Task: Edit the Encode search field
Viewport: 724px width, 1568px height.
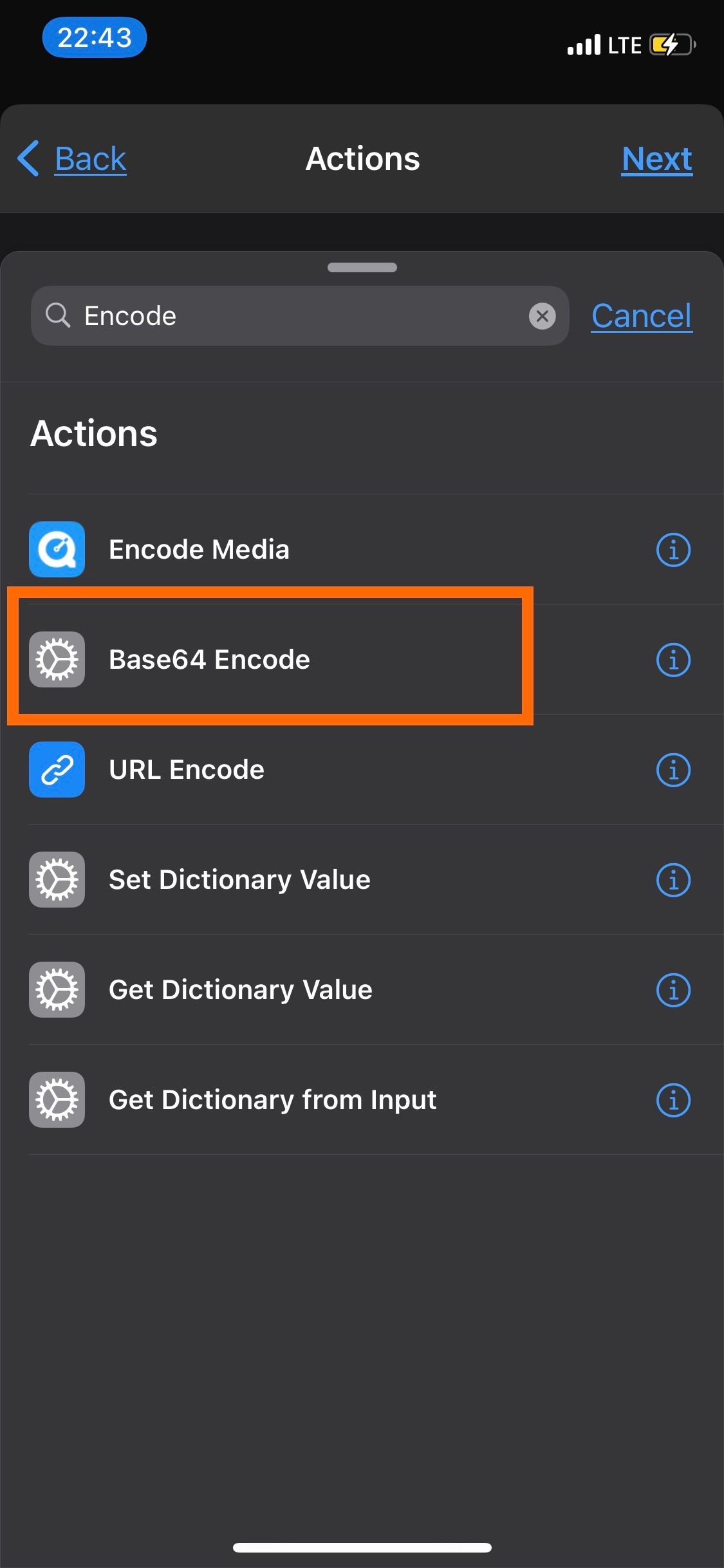Action: point(290,316)
